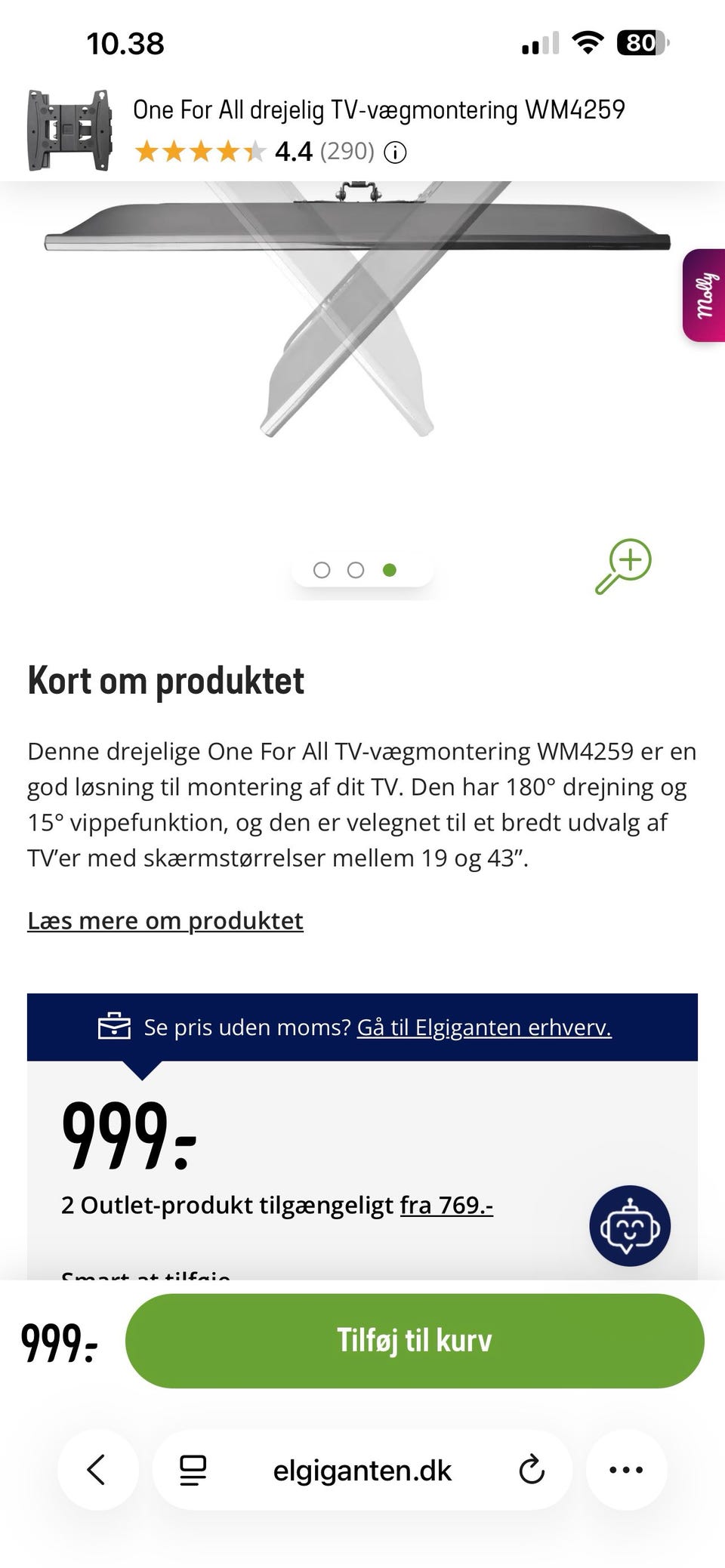Open Gå til Elgiganten erhverv link
This screenshot has width=725, height=1568.
485,1026
